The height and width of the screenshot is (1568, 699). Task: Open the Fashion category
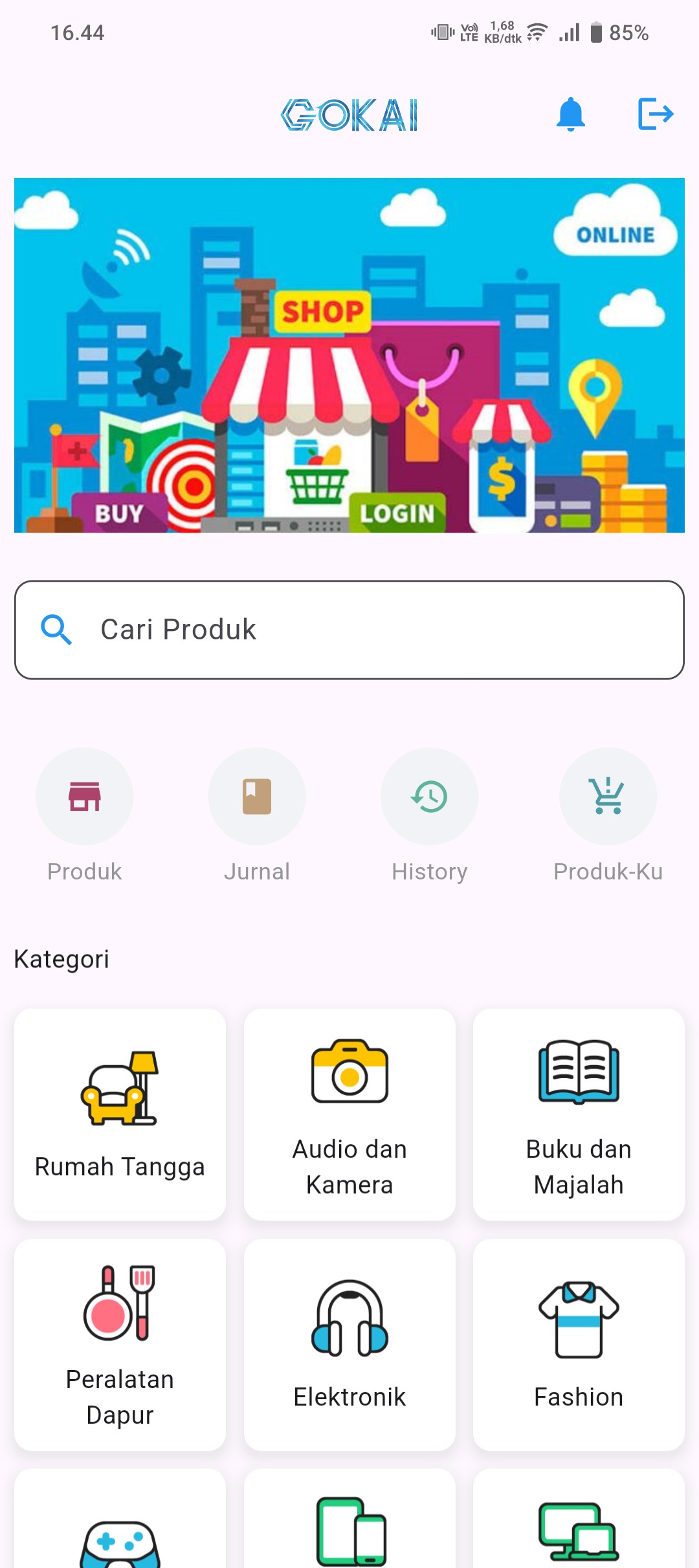click(x=579, y=1345)
